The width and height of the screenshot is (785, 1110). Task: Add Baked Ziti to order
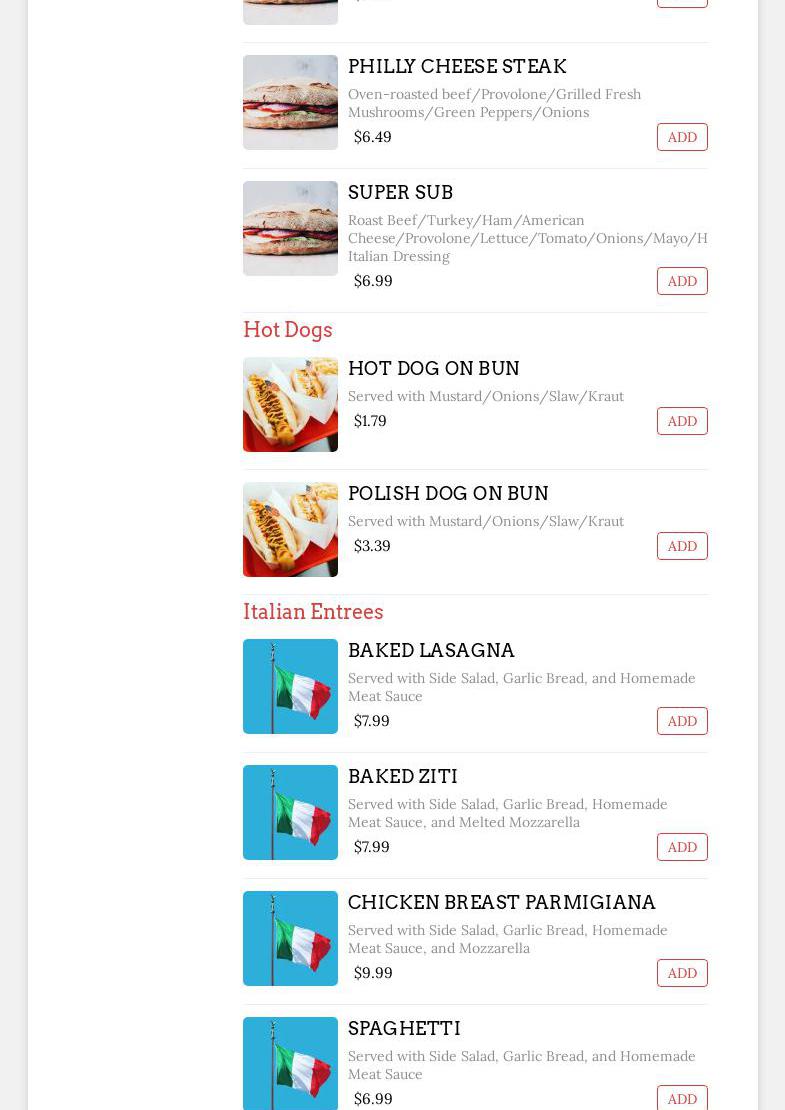tap(681, 847)
